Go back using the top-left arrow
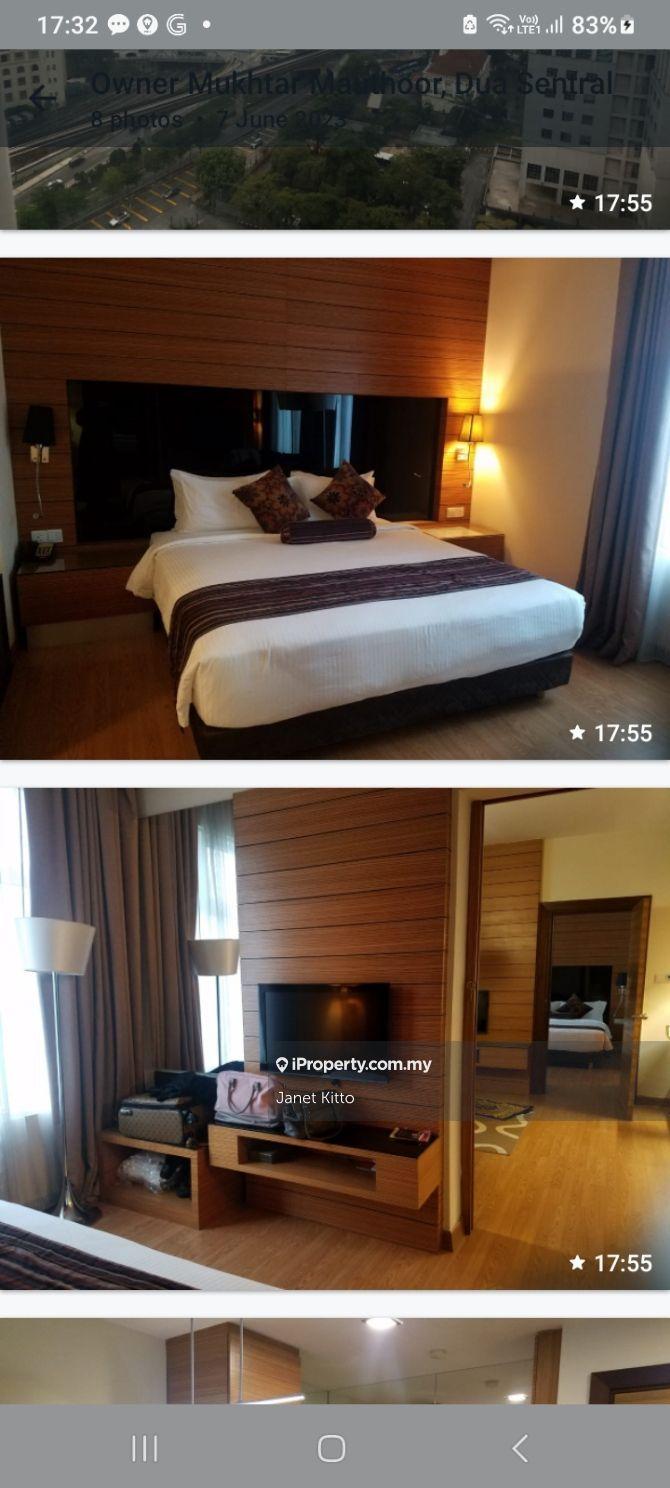Image resolution: width=670 pixels, height=1488 pixels. [x=41, y=98]
